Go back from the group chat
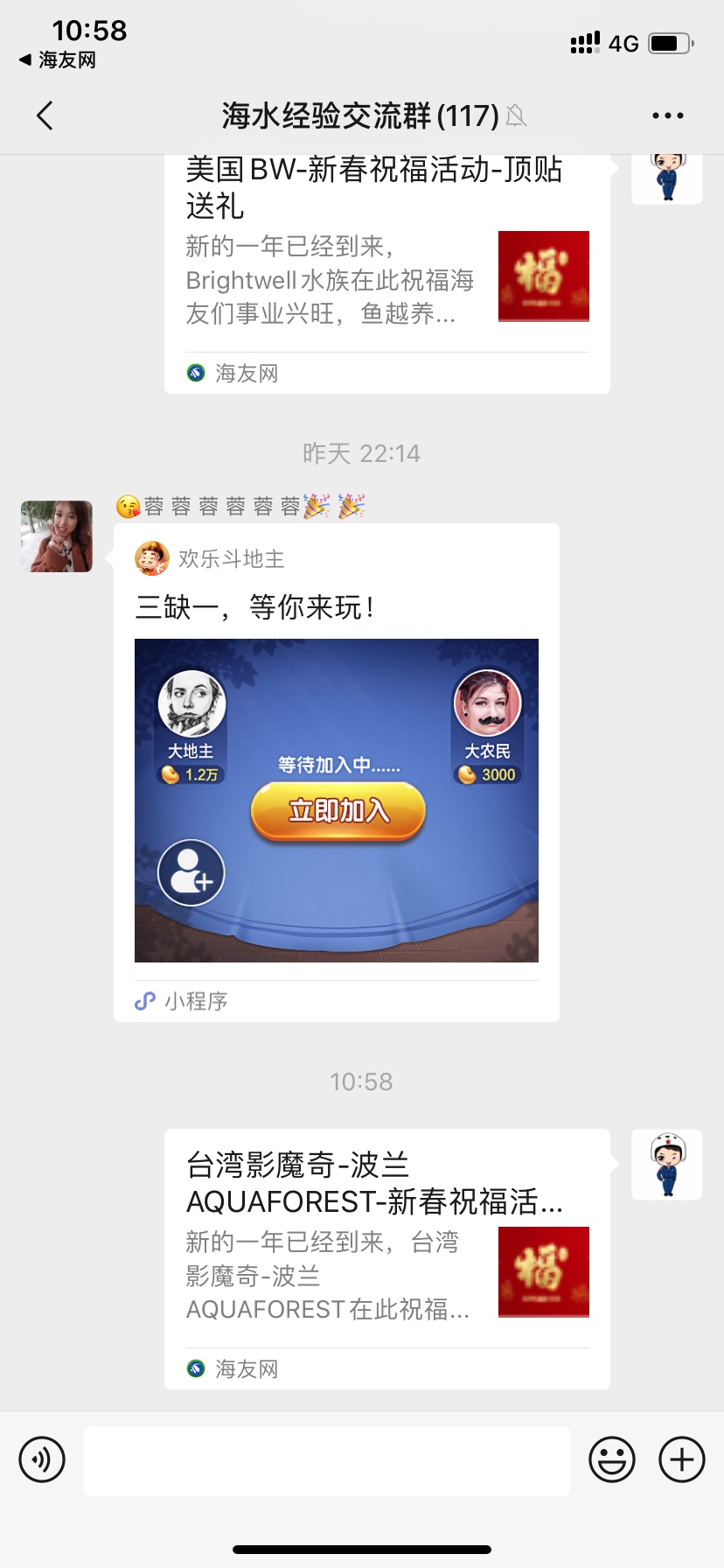 (45, 115)
